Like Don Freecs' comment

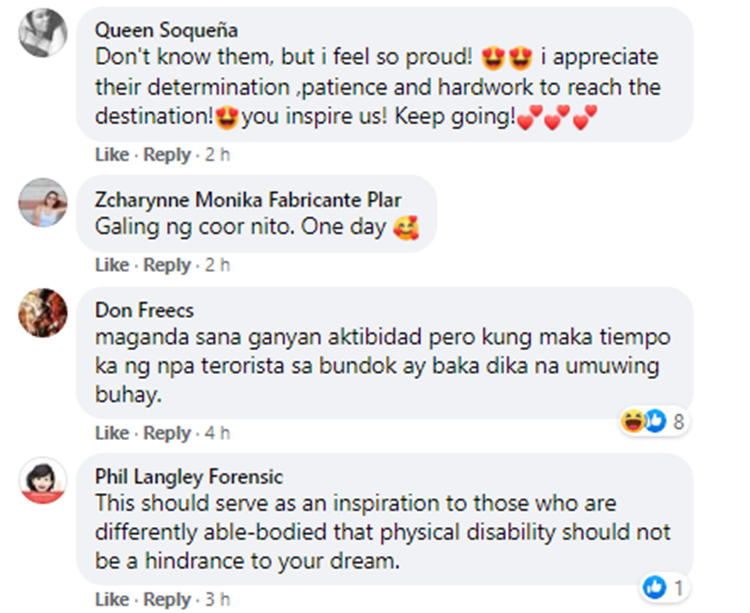pos(112,433)
